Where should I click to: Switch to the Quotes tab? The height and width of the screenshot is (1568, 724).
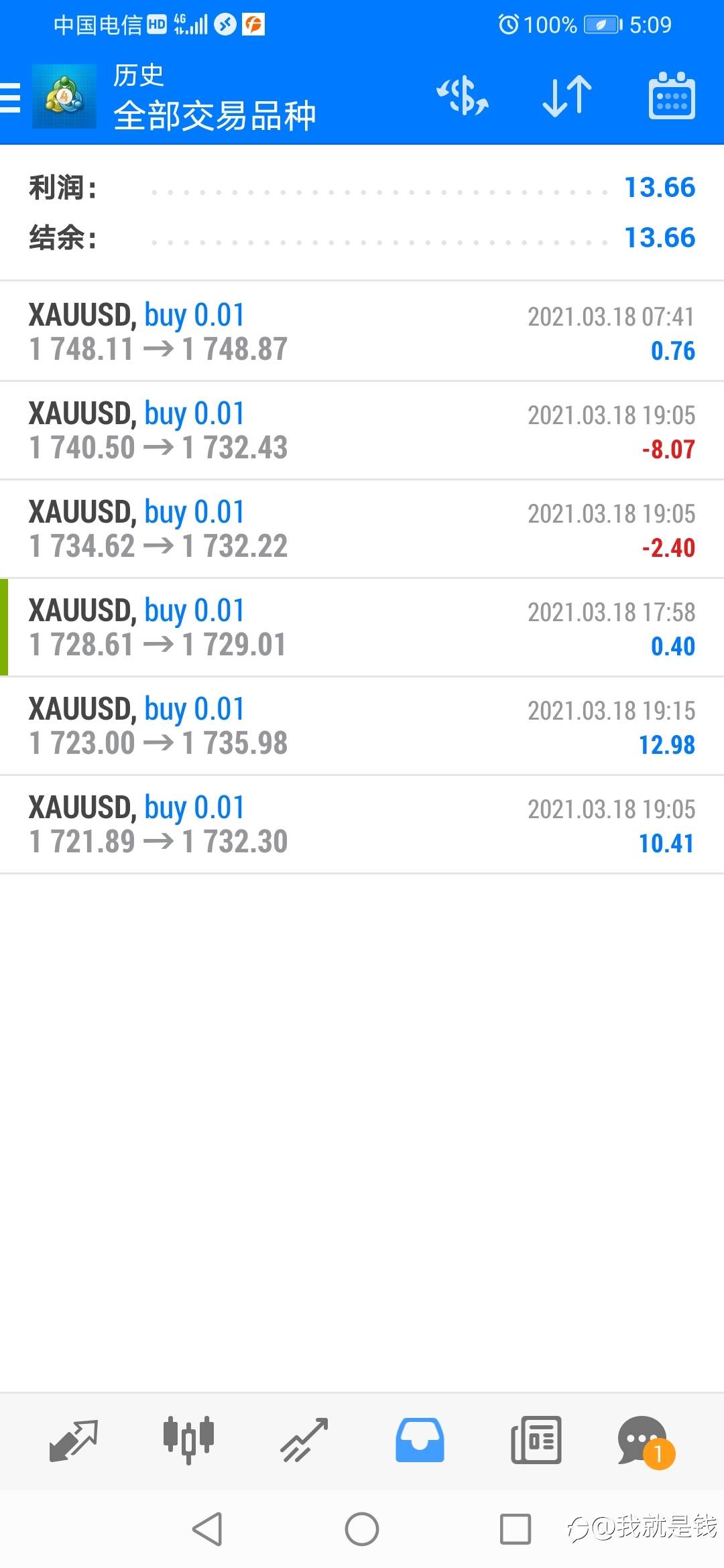tap(74, 1439)
